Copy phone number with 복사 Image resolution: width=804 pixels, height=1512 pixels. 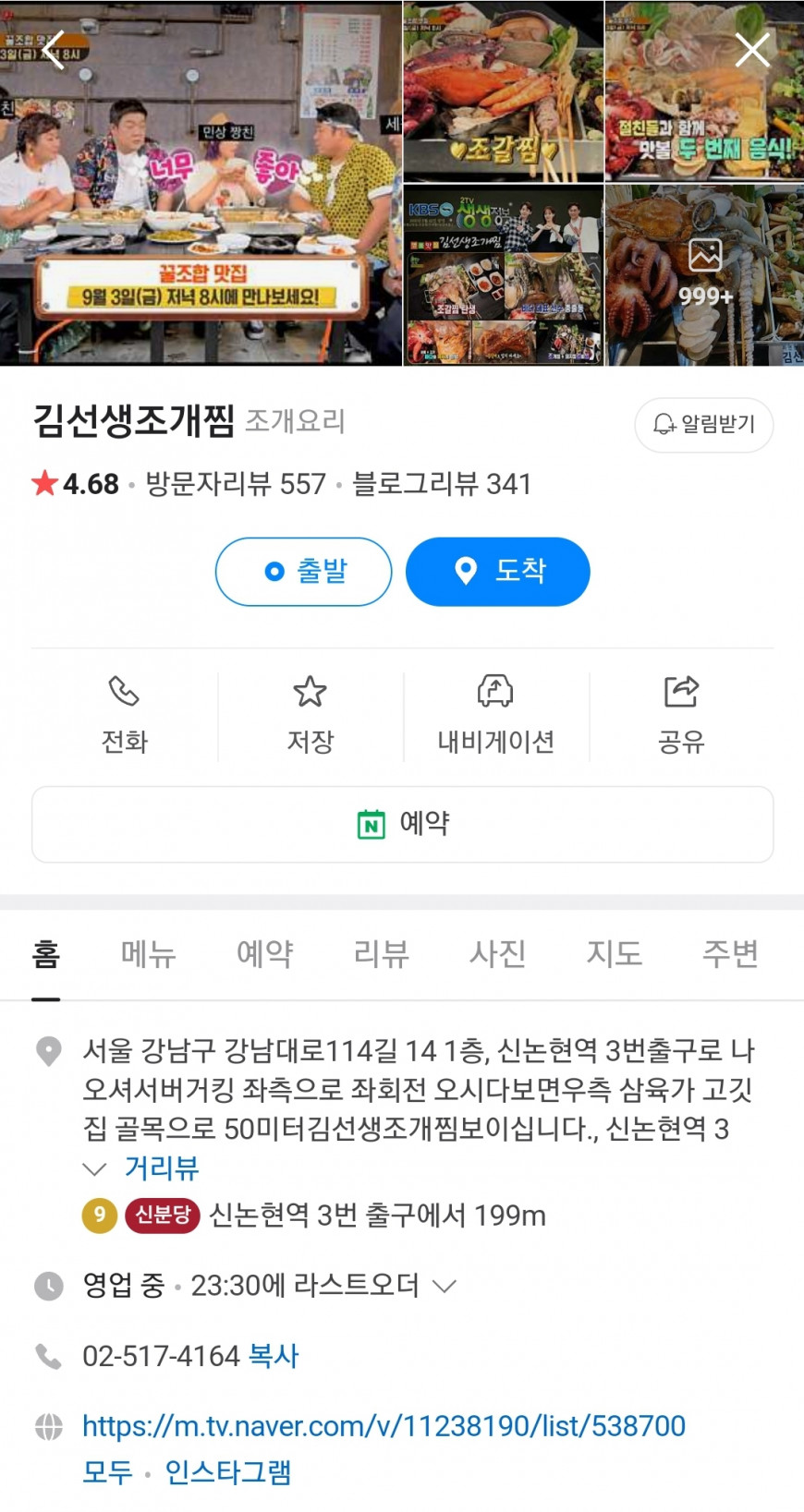click(x=274, y=1356)
